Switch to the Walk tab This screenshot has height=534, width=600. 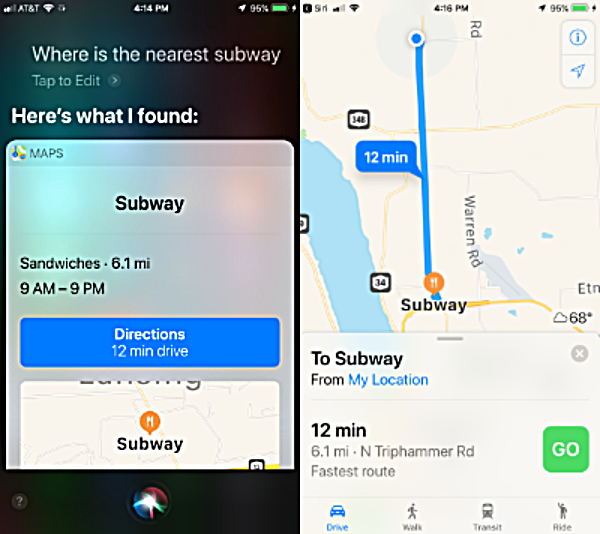pos(412,514)
